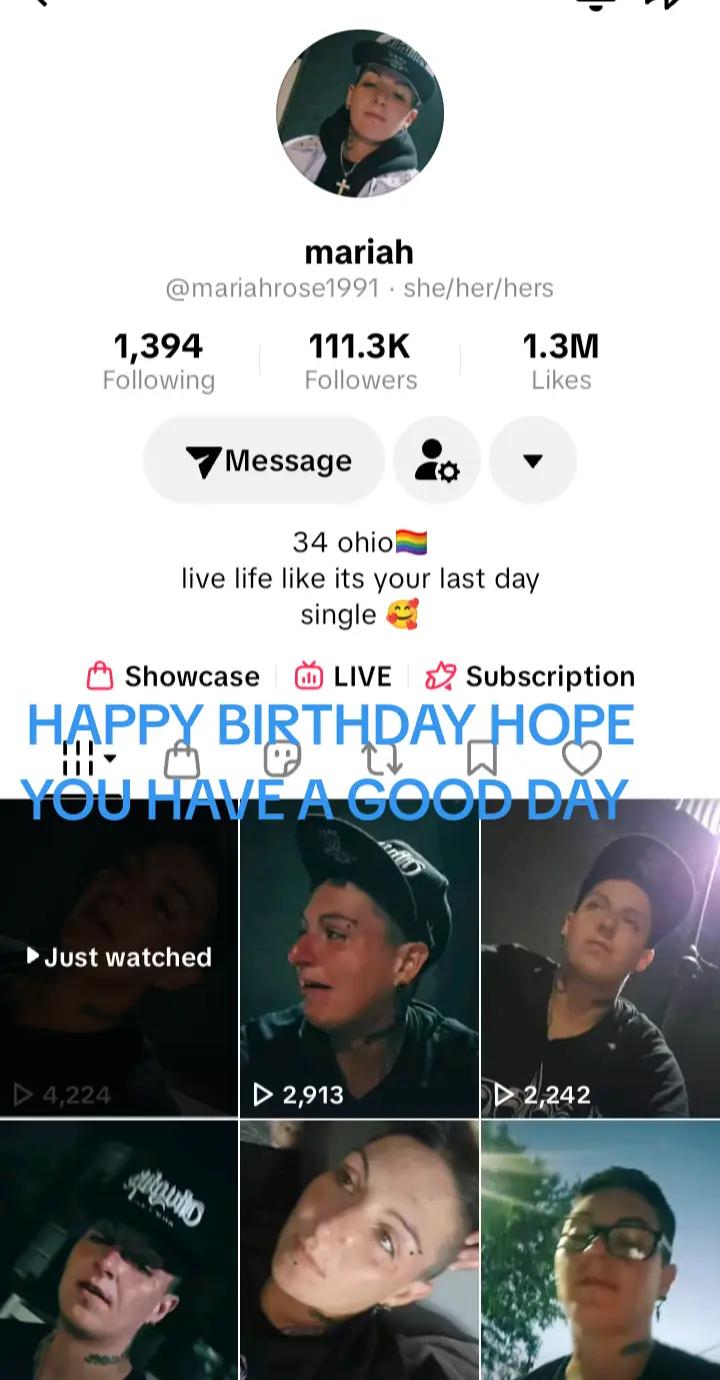Switch to the liked videos heart tab
Screen dimensions: 720x1380
[x=582, y=759]
